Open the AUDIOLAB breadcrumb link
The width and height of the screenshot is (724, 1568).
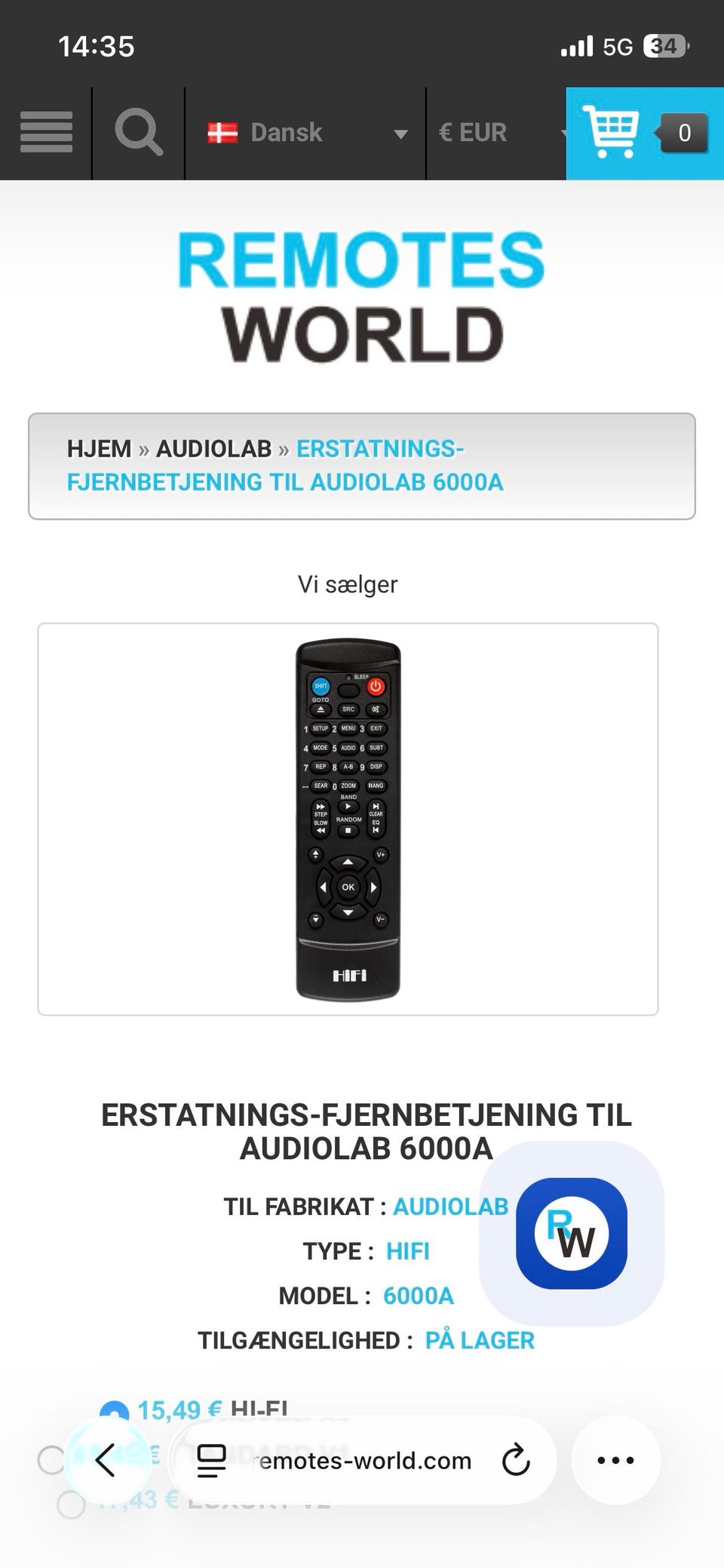(213, 449)
